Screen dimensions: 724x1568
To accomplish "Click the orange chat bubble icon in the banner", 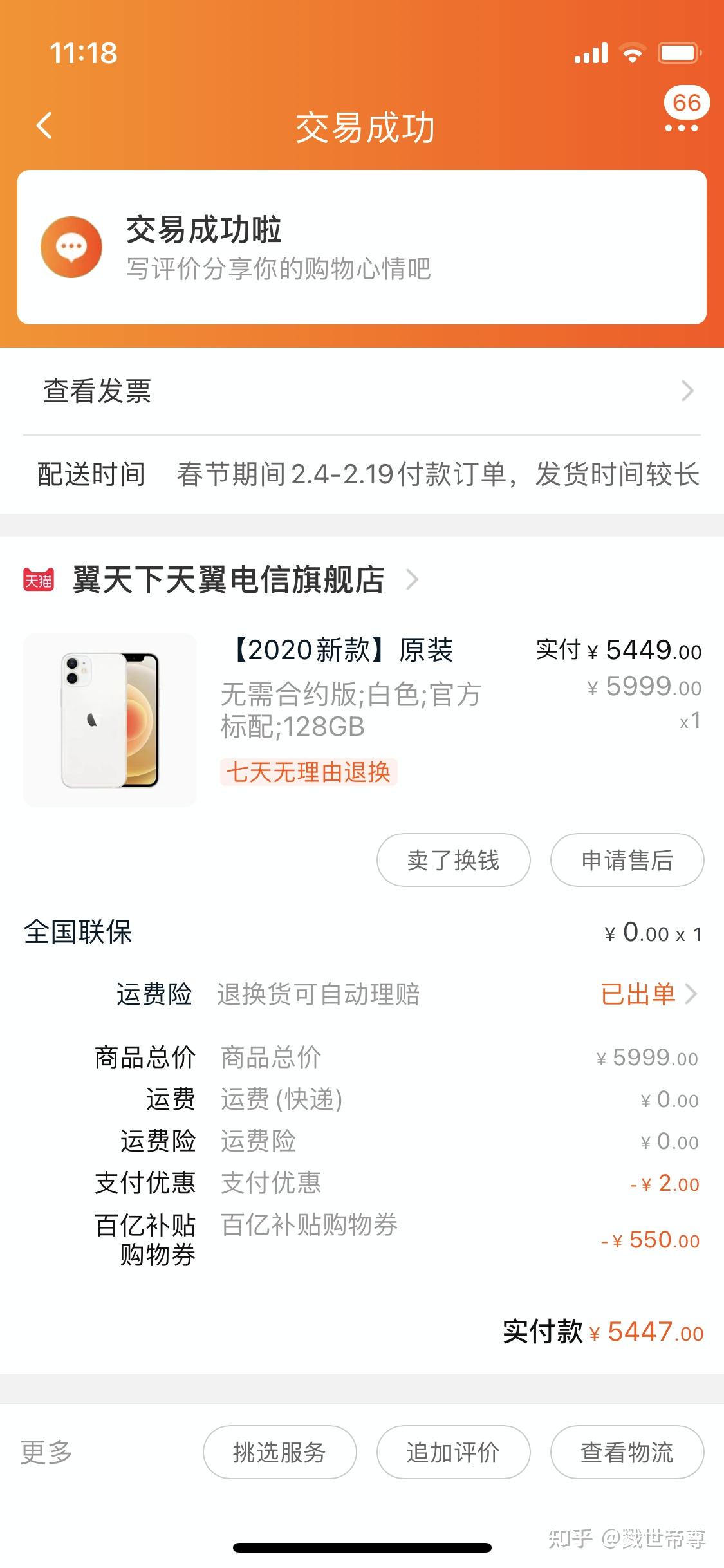I will pyautogui.click(x=71, y=248).
